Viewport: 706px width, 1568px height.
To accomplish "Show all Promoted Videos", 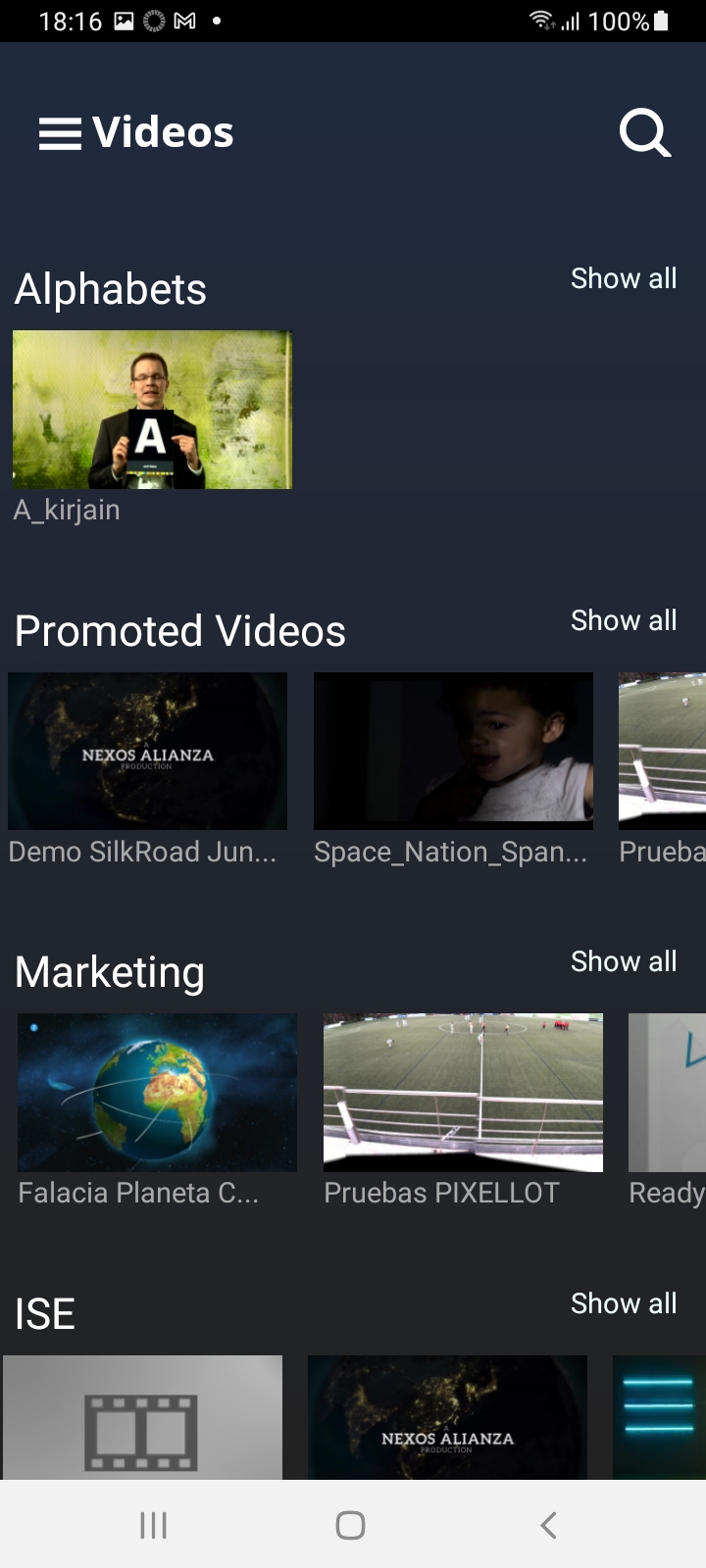I will 624,620.
